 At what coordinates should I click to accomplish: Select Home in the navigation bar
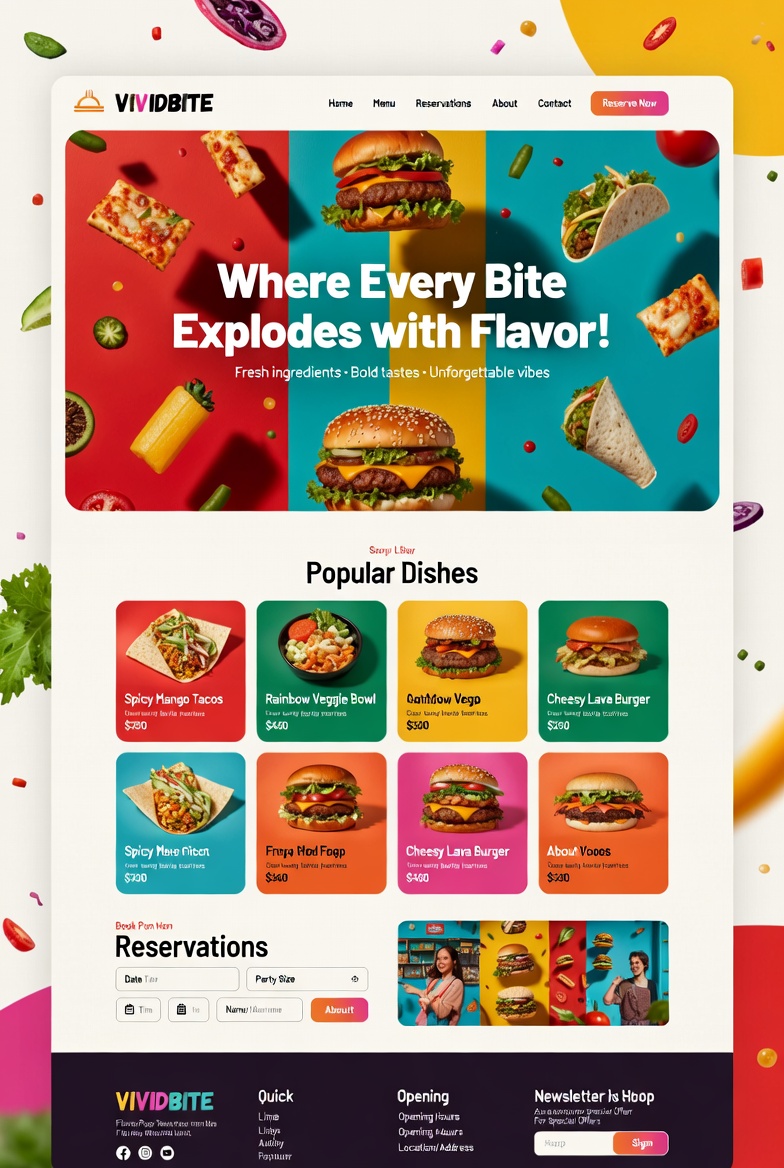coord(340,103)
